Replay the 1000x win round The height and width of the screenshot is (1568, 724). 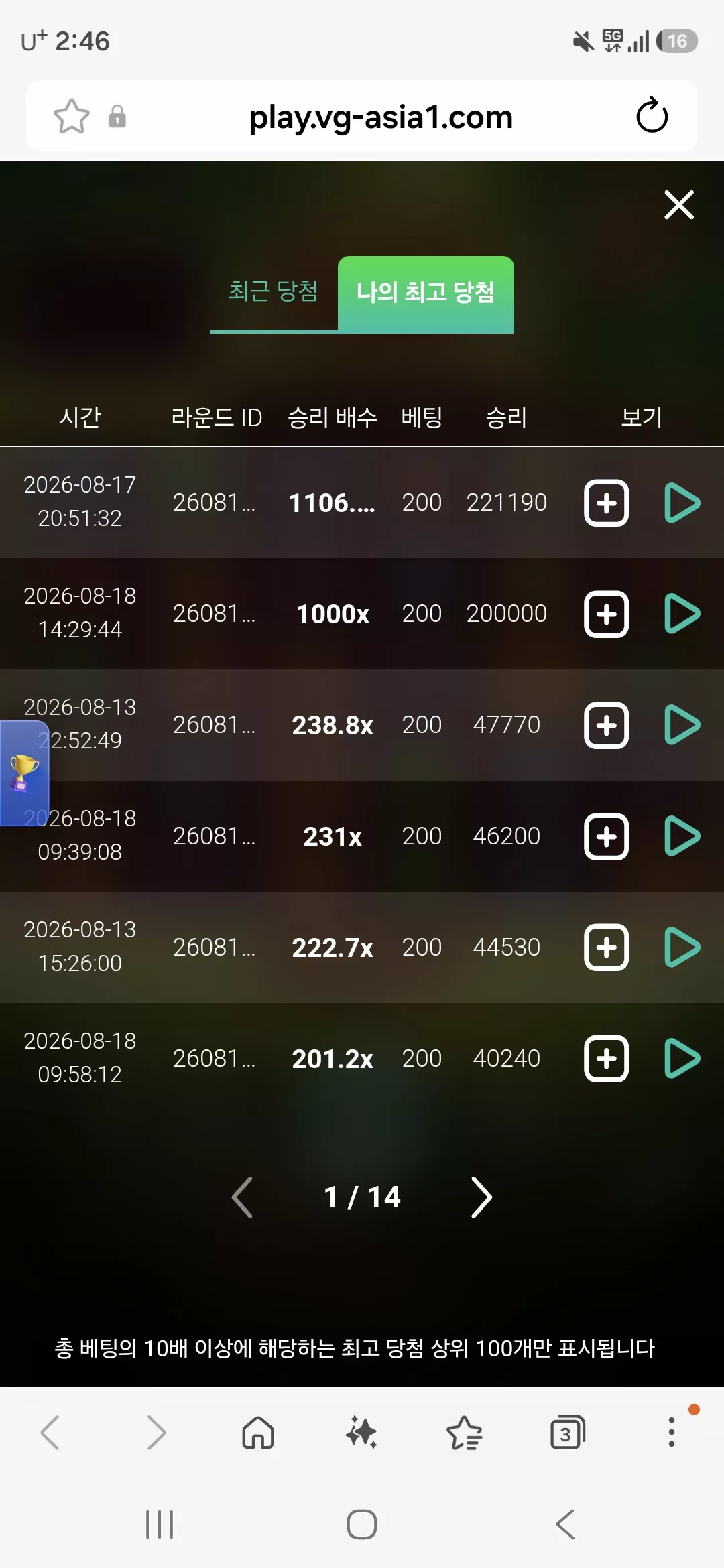pos(682,614)
